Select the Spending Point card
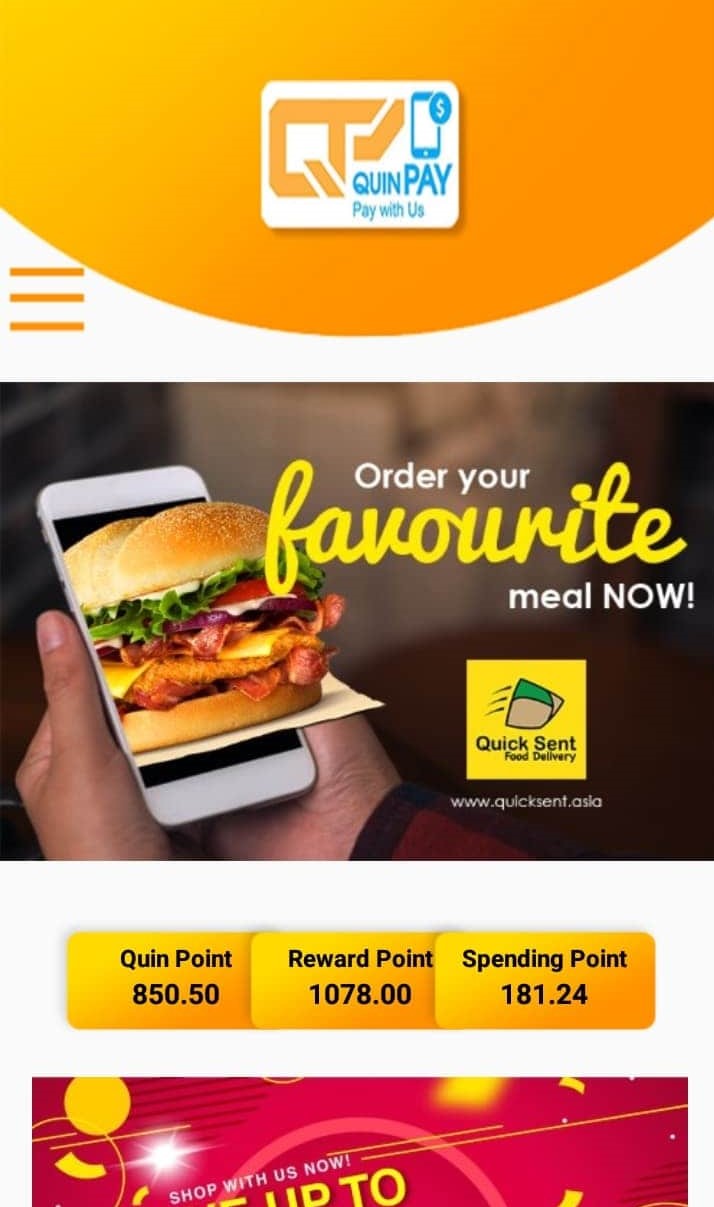 coord(545,980)
